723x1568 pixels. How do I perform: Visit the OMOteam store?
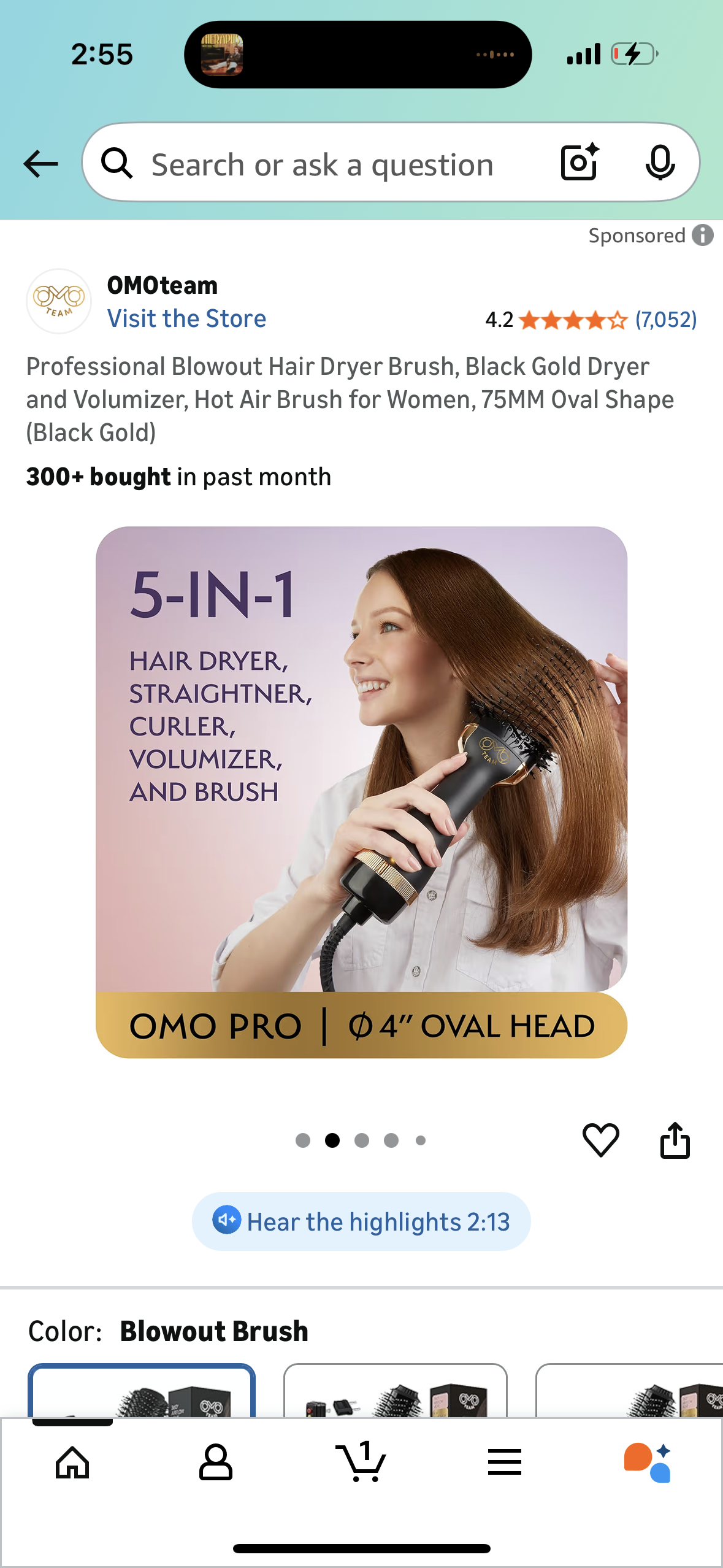click(x=186, y=318)
